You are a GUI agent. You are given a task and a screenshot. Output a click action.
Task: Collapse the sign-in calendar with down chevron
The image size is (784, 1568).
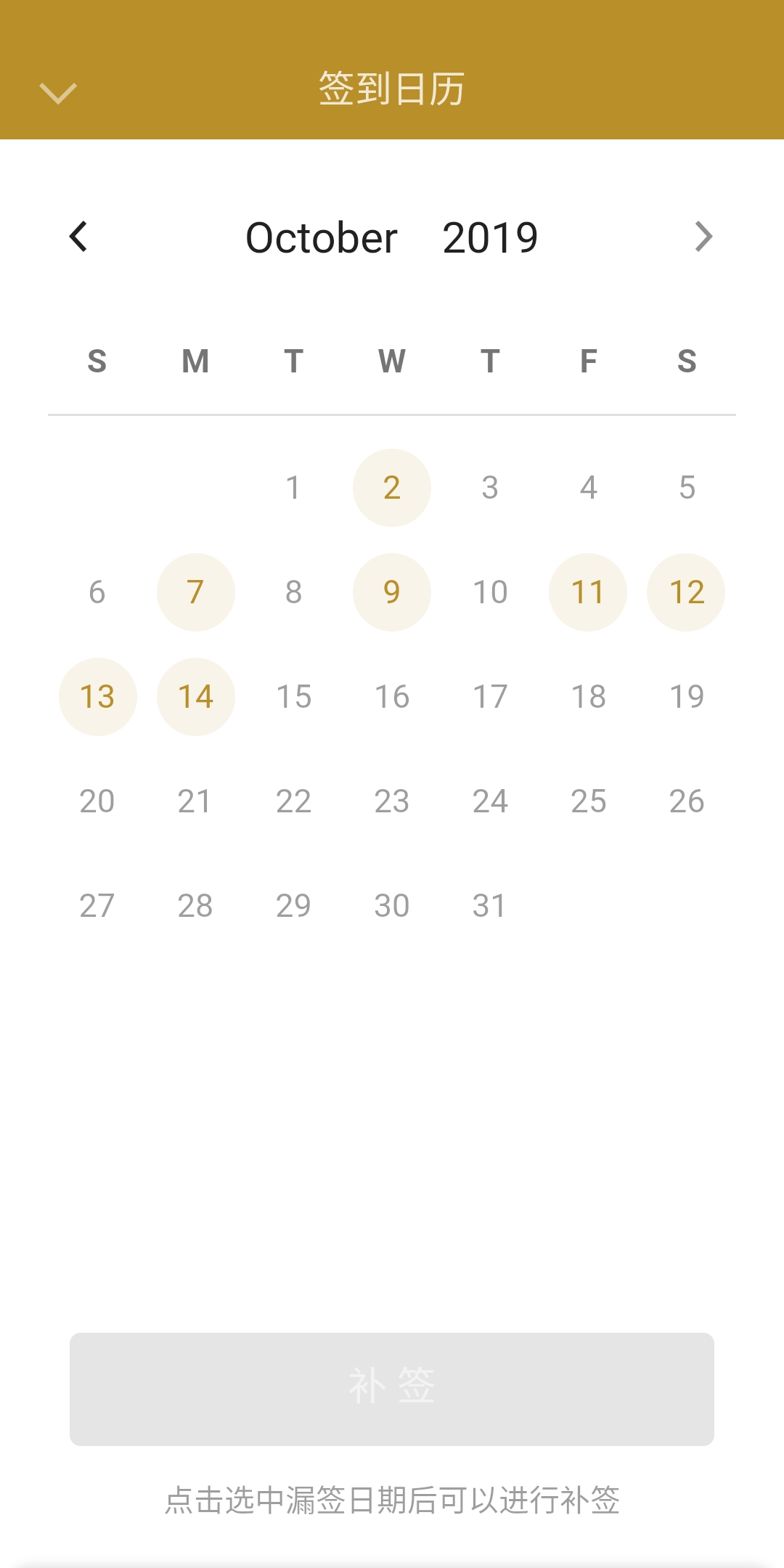[x=58, y=92]
